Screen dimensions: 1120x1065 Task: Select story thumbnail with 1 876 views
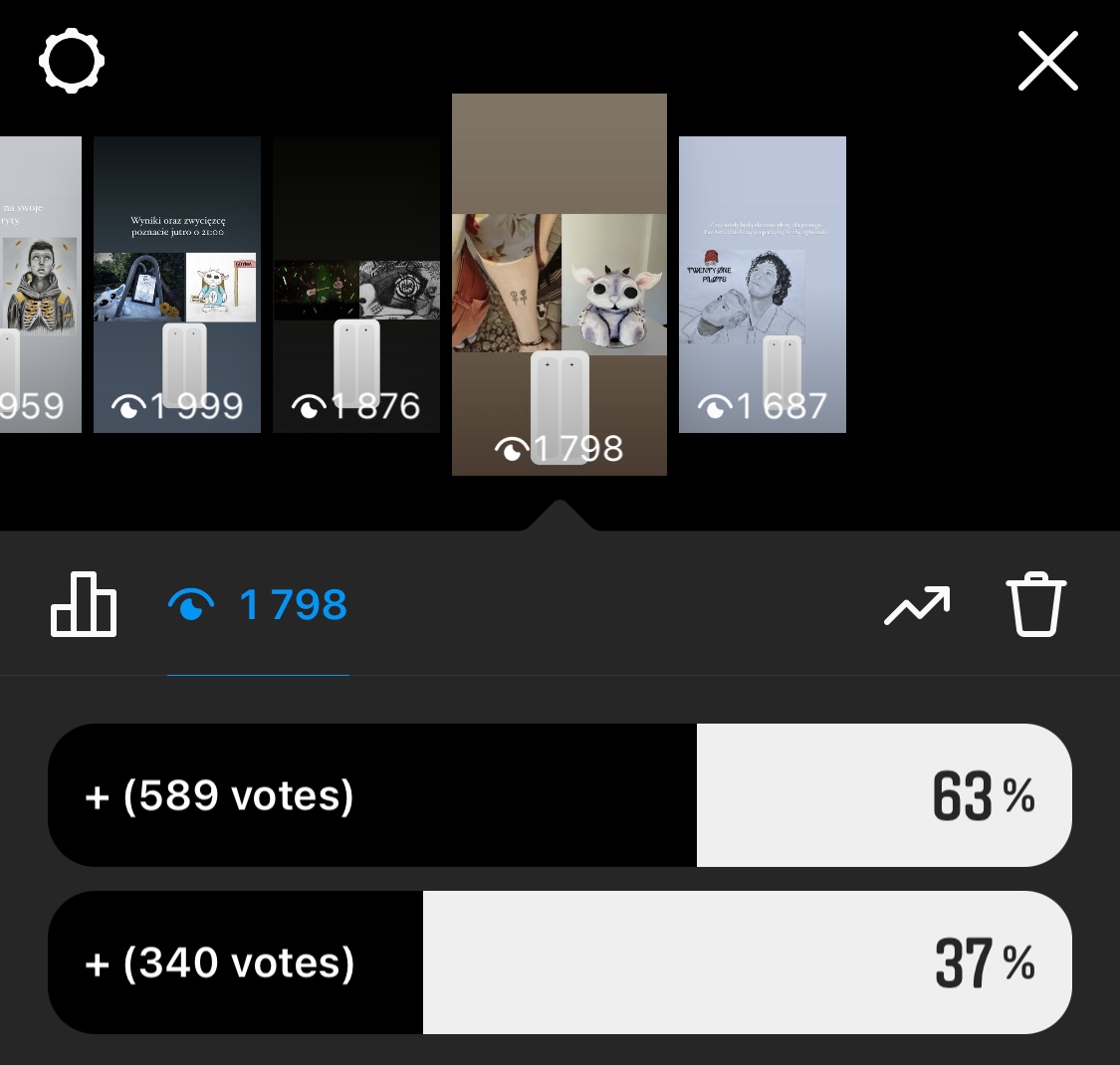coord(356,285)
